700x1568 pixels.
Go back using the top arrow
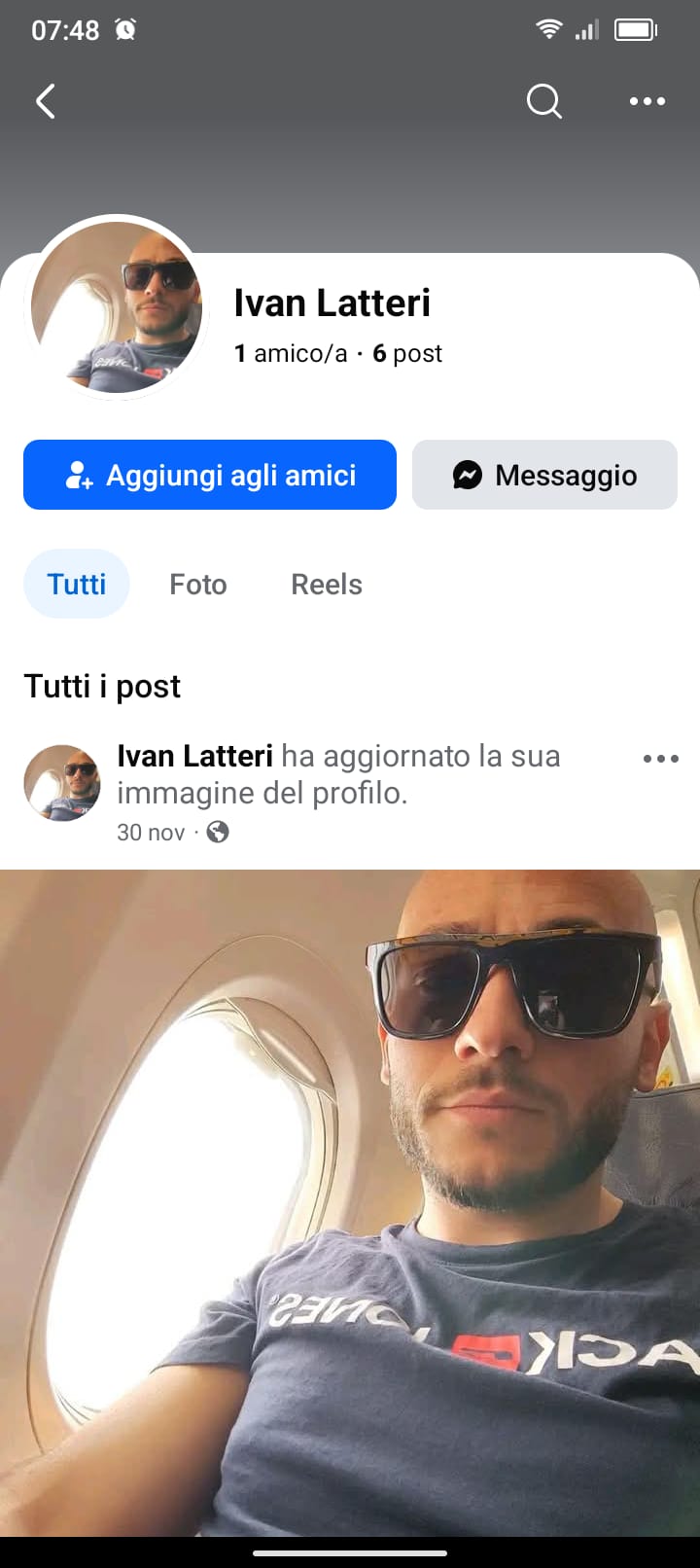coord(46,101)
